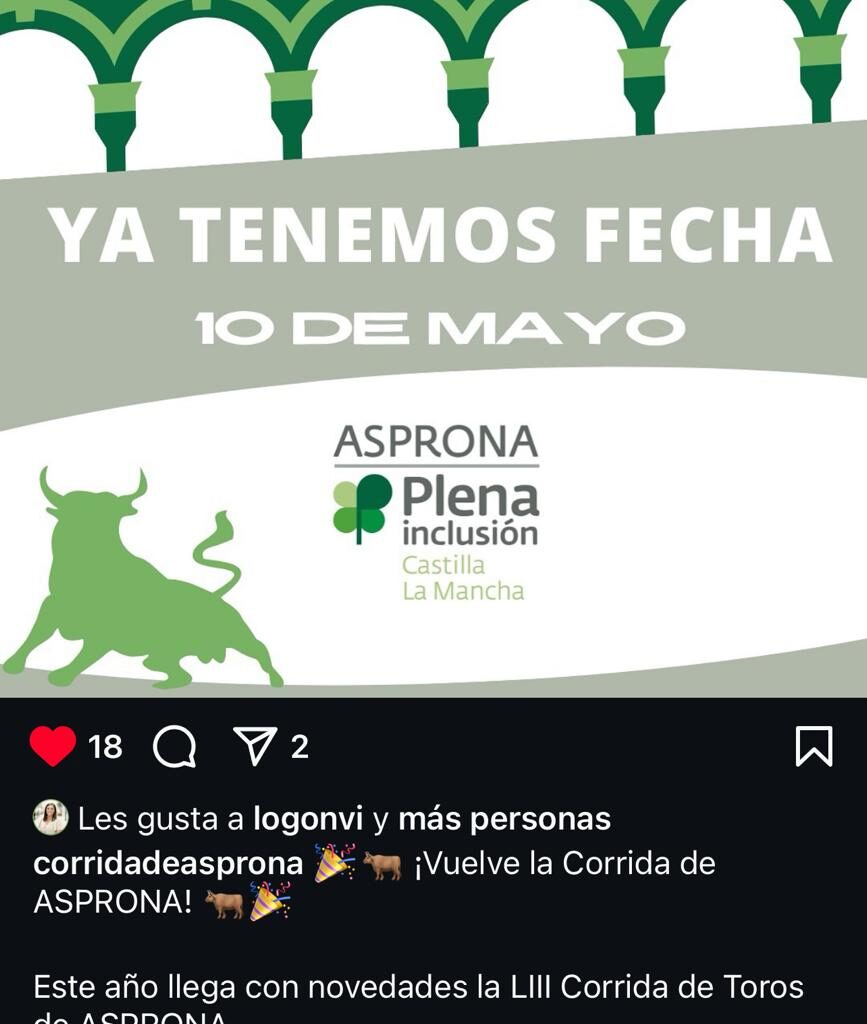
Task: Save the post with the bookmark icon
Action: pyautogui.click(x=813, y=746)
